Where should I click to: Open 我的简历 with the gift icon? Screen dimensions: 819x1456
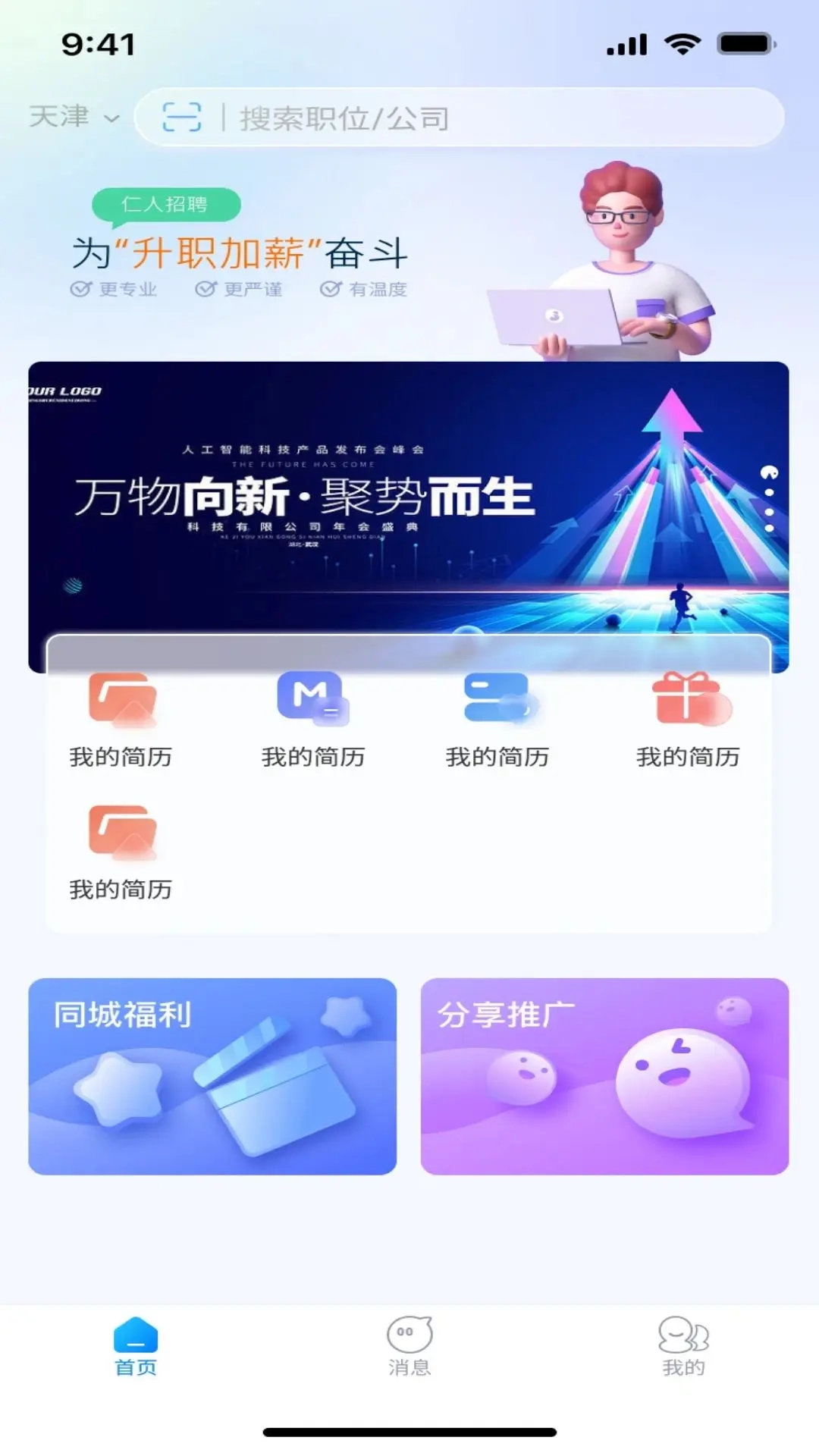[x=688, y=718]
